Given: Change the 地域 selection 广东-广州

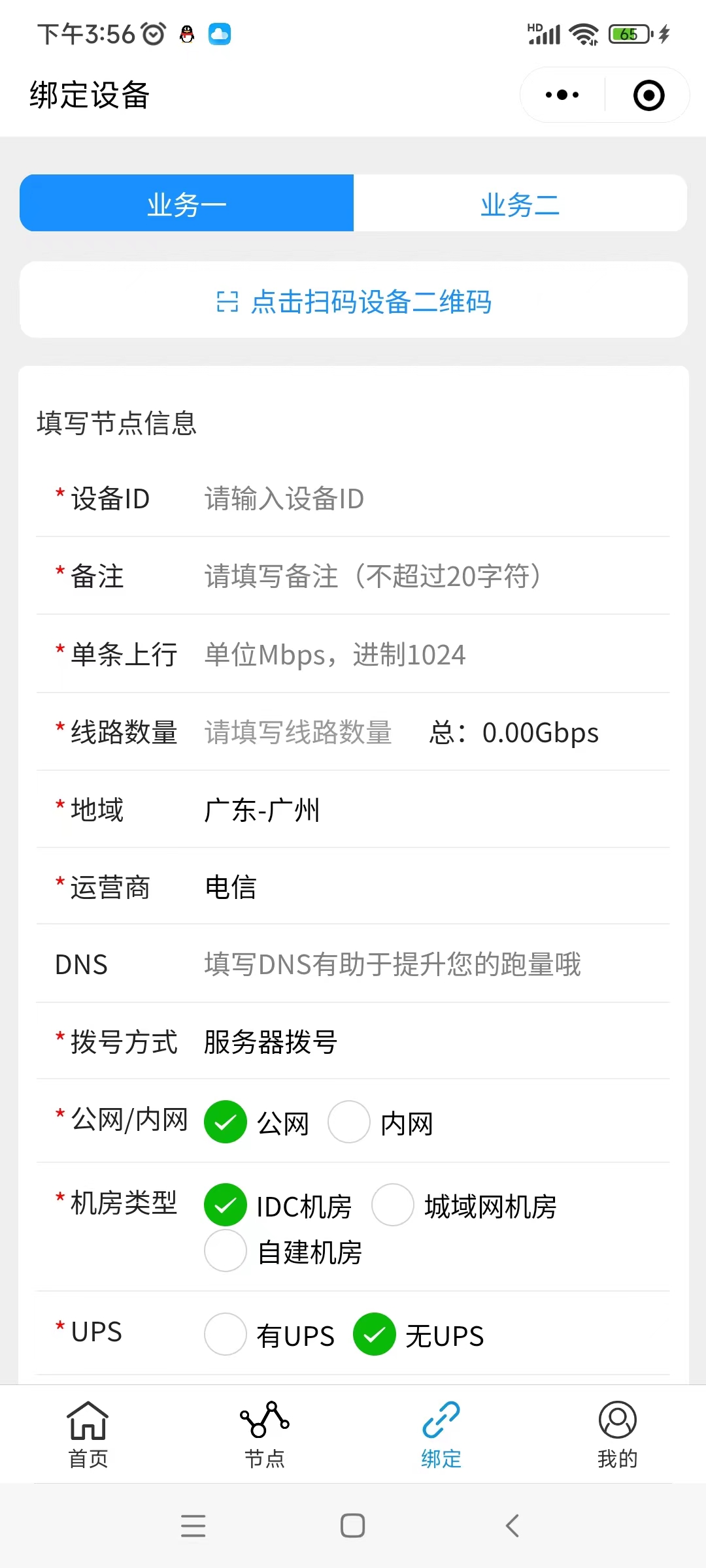Looking at the screenshot, I should point(263,810).
